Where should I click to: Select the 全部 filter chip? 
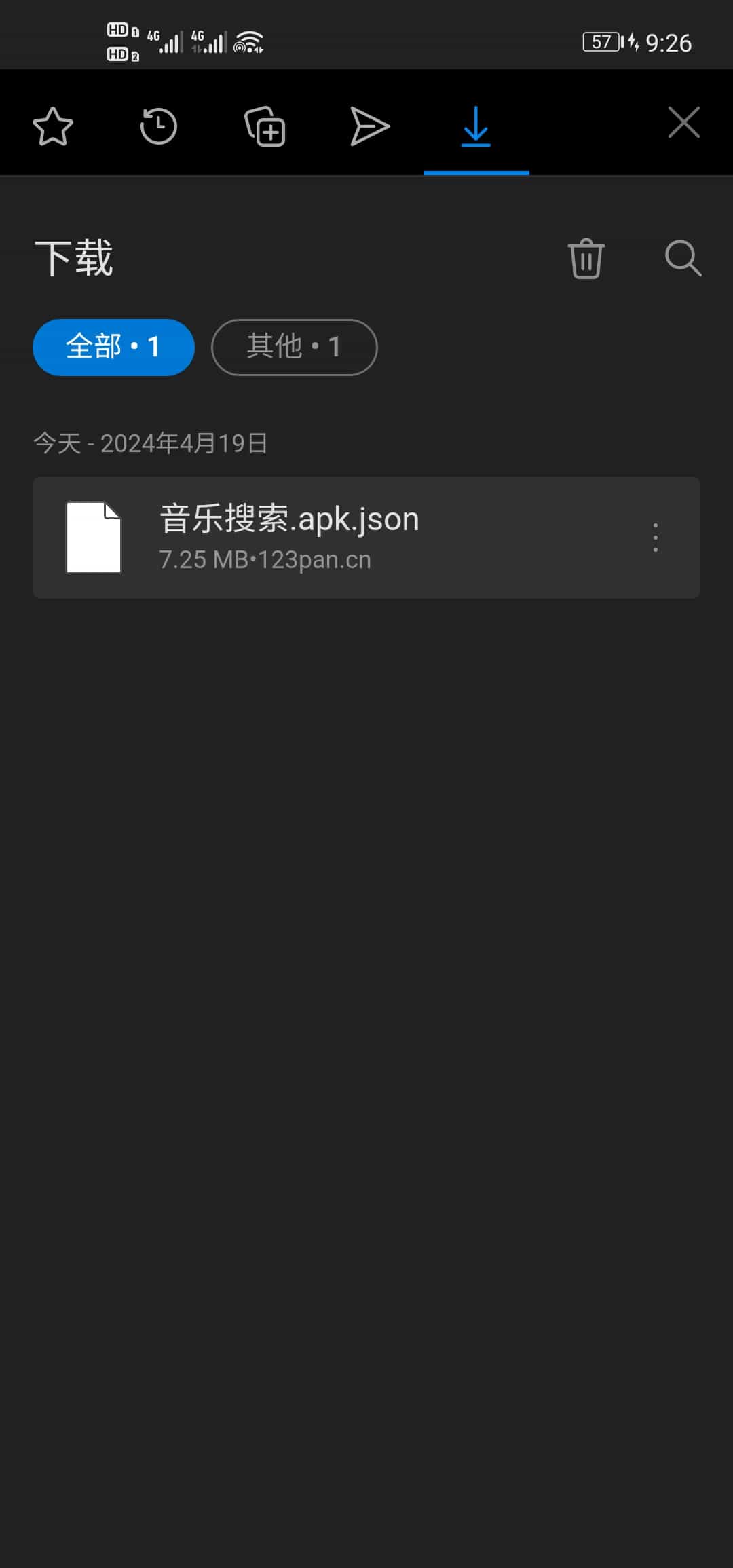click(x=113, y=347)
